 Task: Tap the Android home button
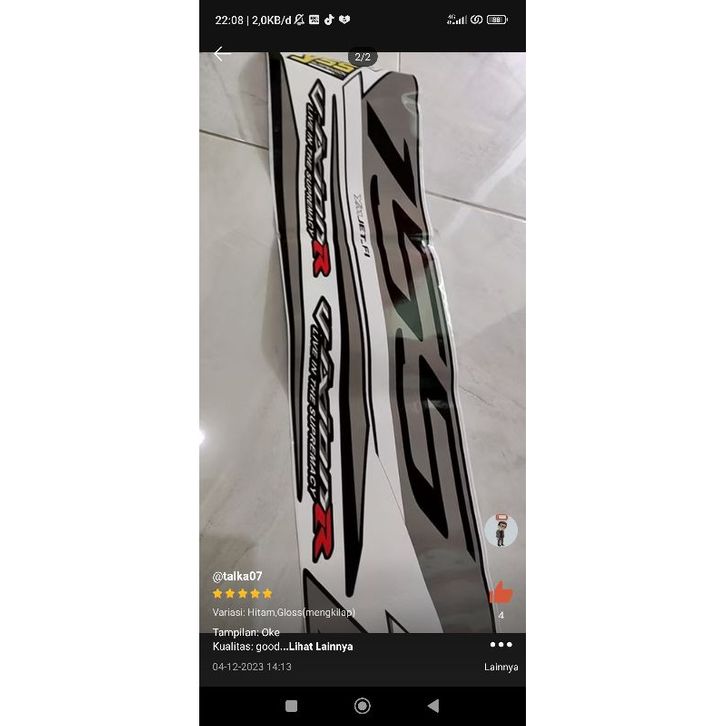[362, 706]
